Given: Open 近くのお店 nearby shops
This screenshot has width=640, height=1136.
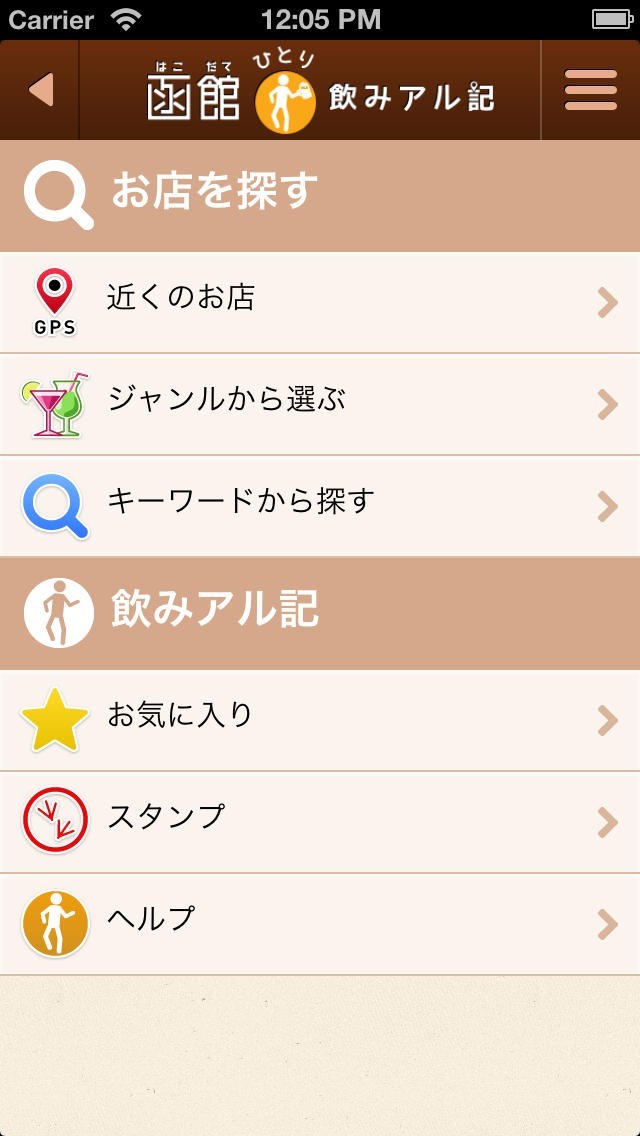Looking at the screenshot, I should (x=320, y=302).
